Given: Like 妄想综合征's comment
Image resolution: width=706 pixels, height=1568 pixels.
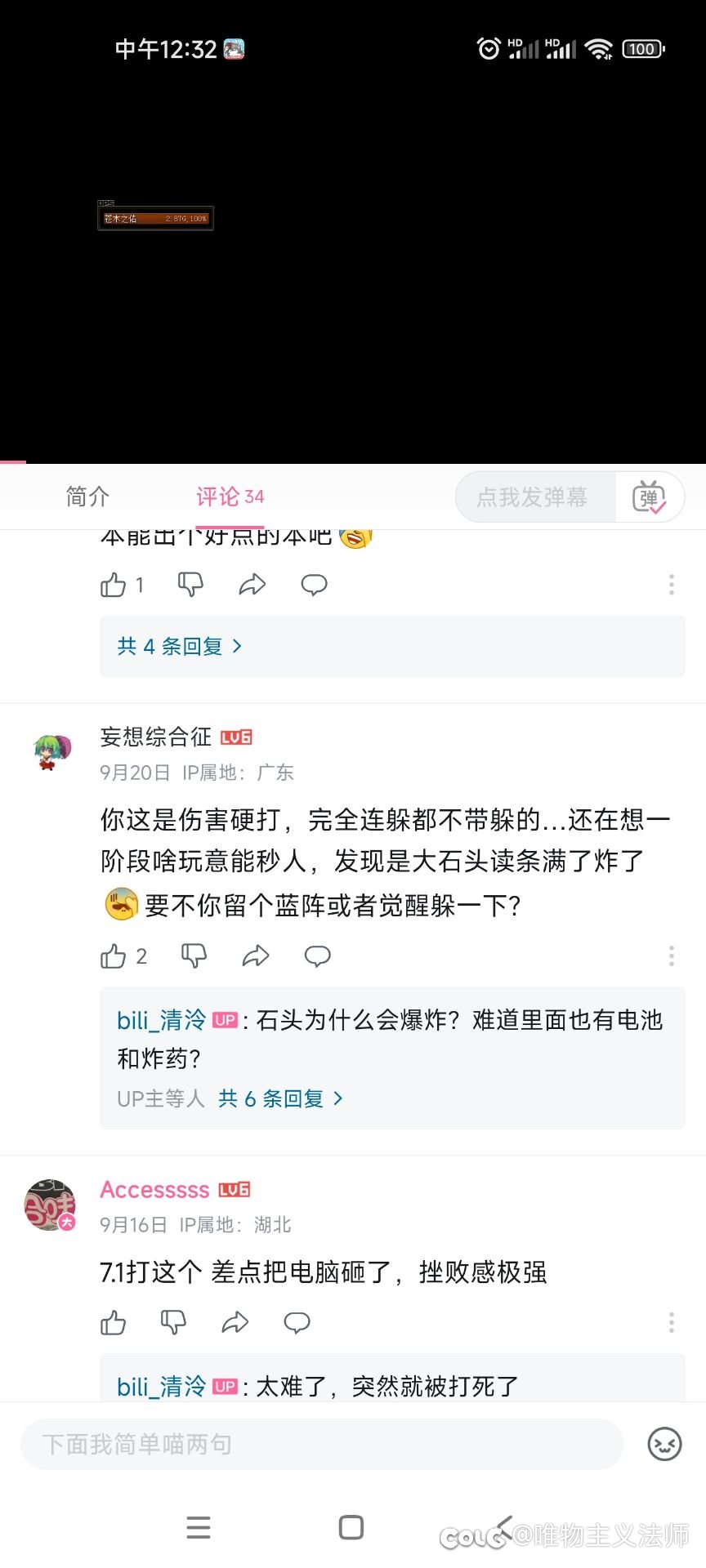Looking at the screenshot, I should coord(123,956).
